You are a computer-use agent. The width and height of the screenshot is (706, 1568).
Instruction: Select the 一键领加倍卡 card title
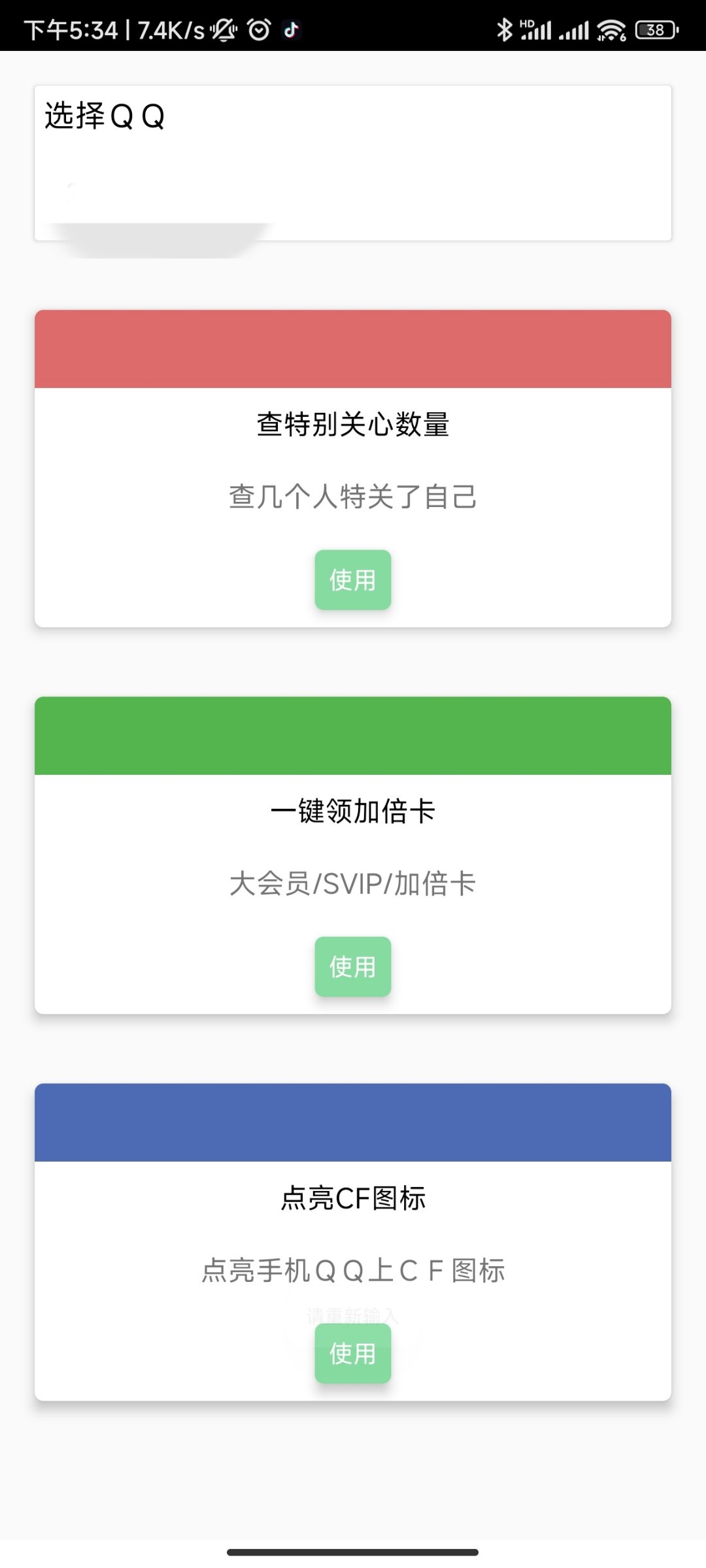click(x=353, y=812)
